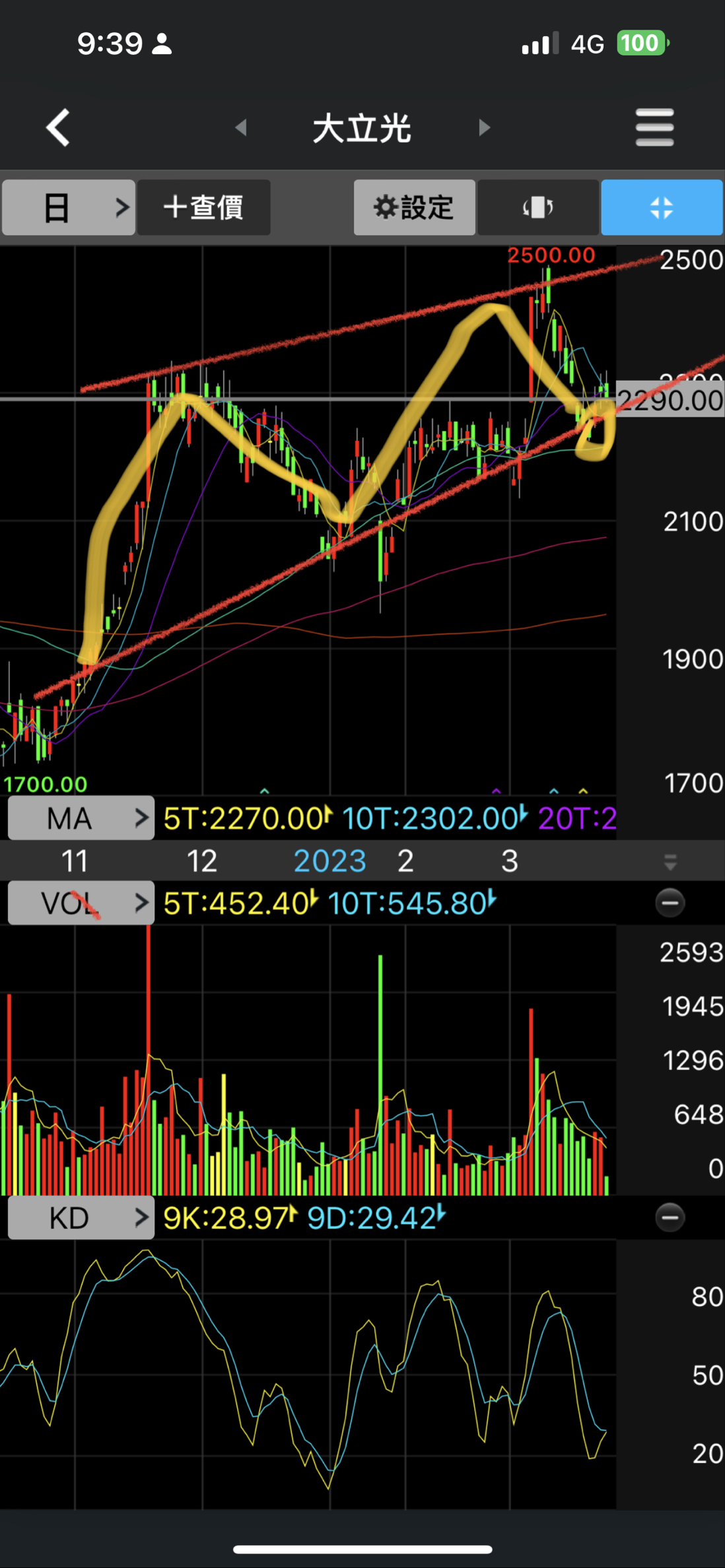This screenshot has width=725, height=1568.
Task: Rotate the chart with the rotate icon
Action: click(537, 207)
